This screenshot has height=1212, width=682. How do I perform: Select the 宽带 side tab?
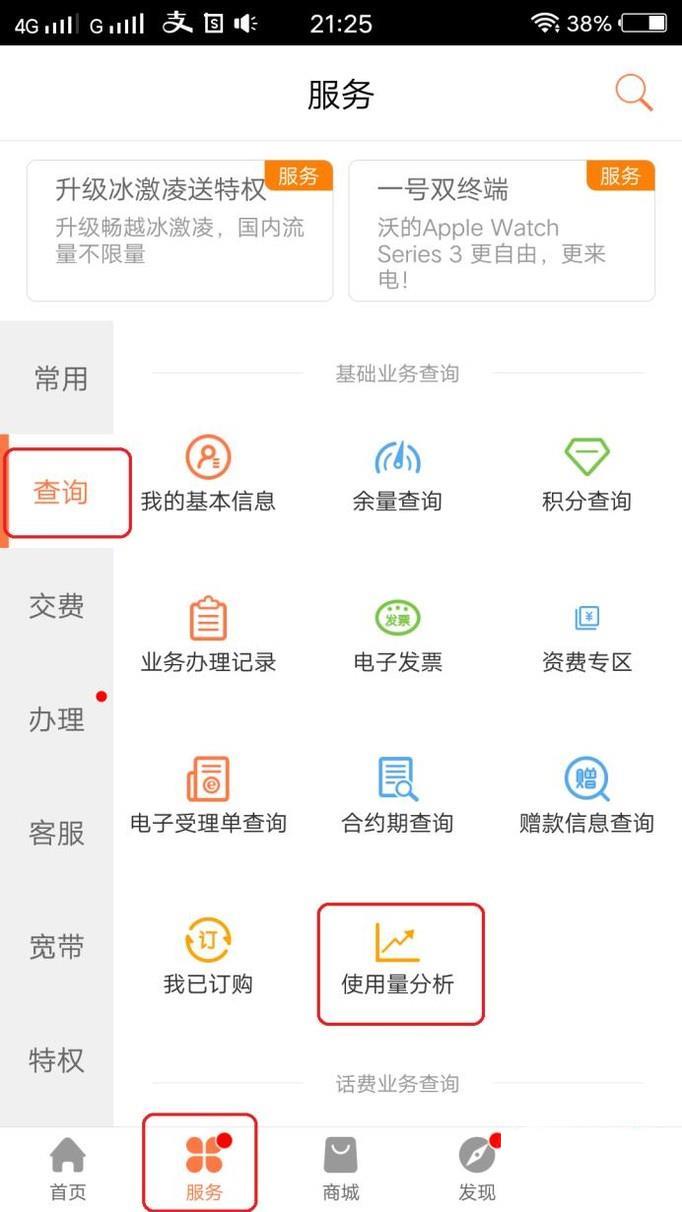(57, 946)
